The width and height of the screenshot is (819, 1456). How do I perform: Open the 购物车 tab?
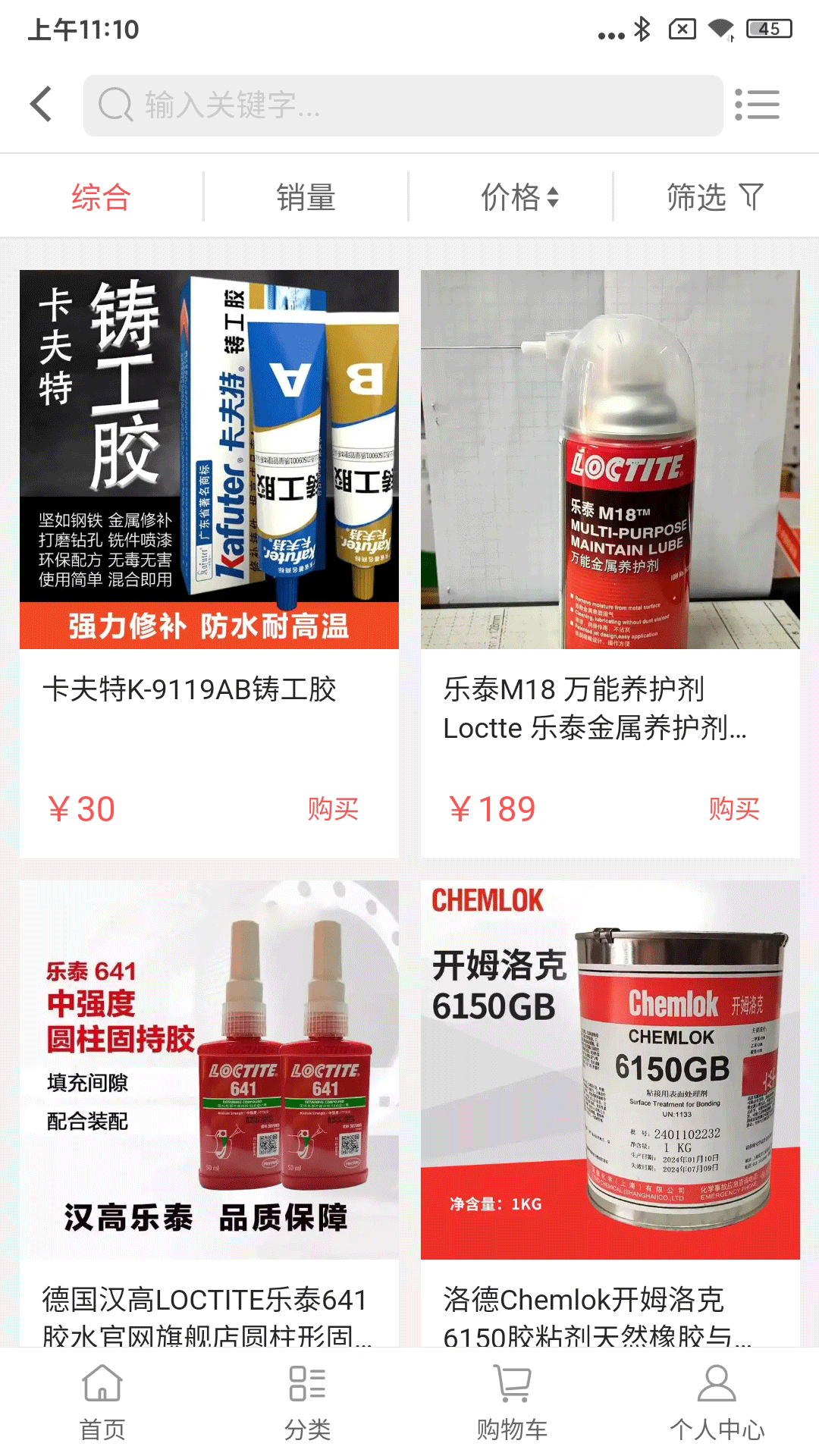512,1401
